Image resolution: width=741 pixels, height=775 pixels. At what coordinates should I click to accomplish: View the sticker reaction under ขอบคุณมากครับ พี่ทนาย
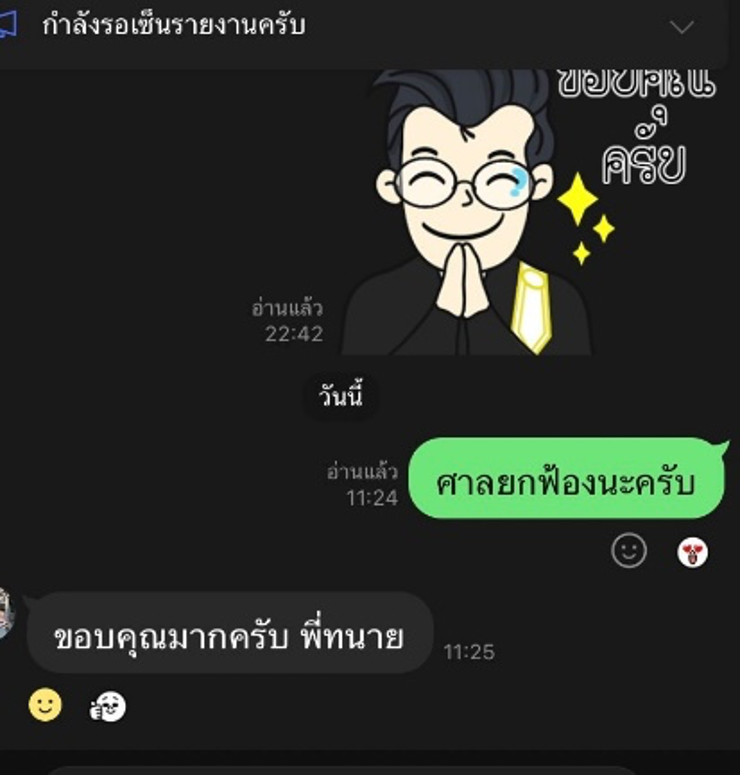(x=108, y=707)
